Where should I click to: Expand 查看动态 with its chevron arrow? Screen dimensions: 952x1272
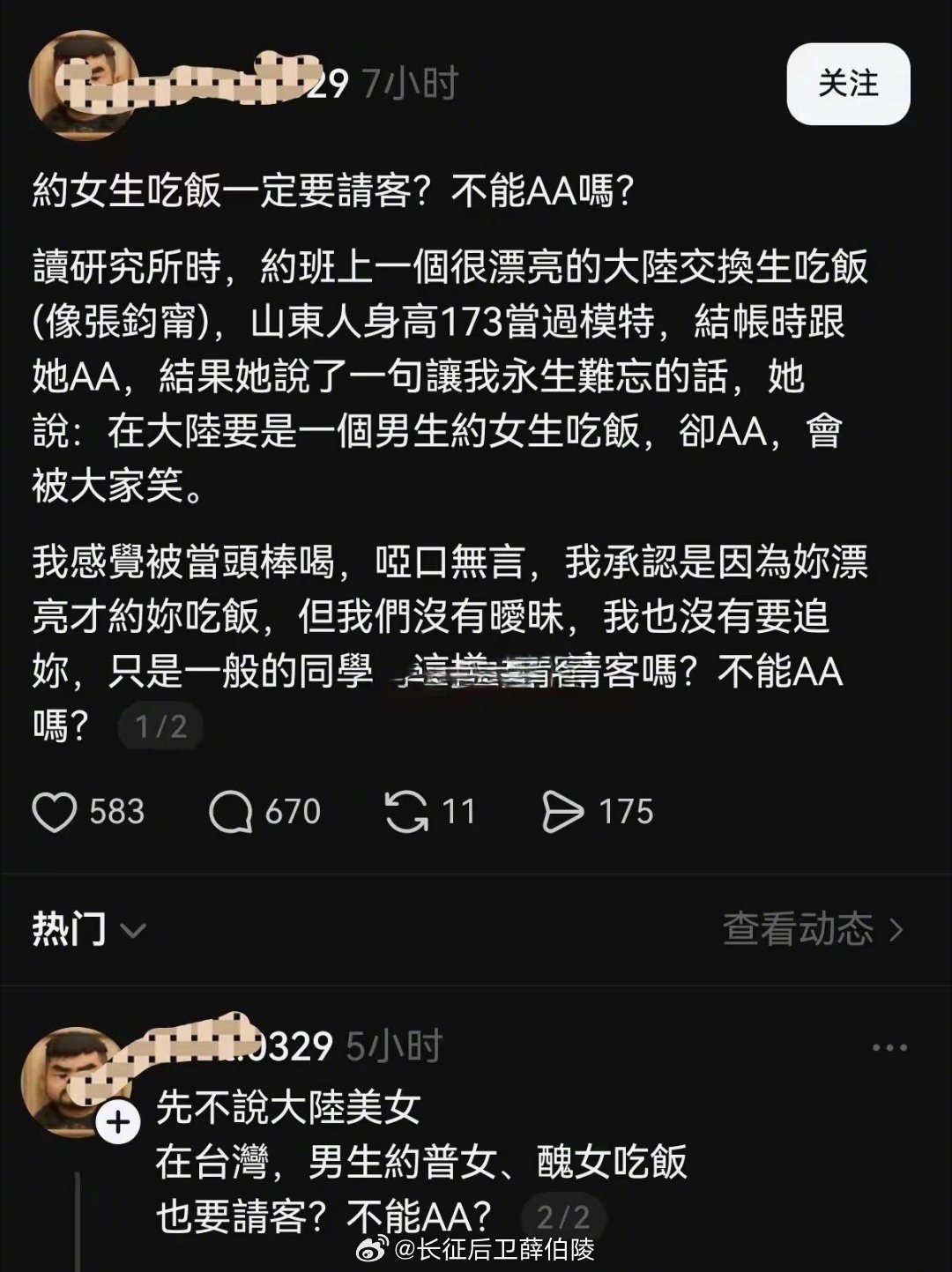[897, 926]
